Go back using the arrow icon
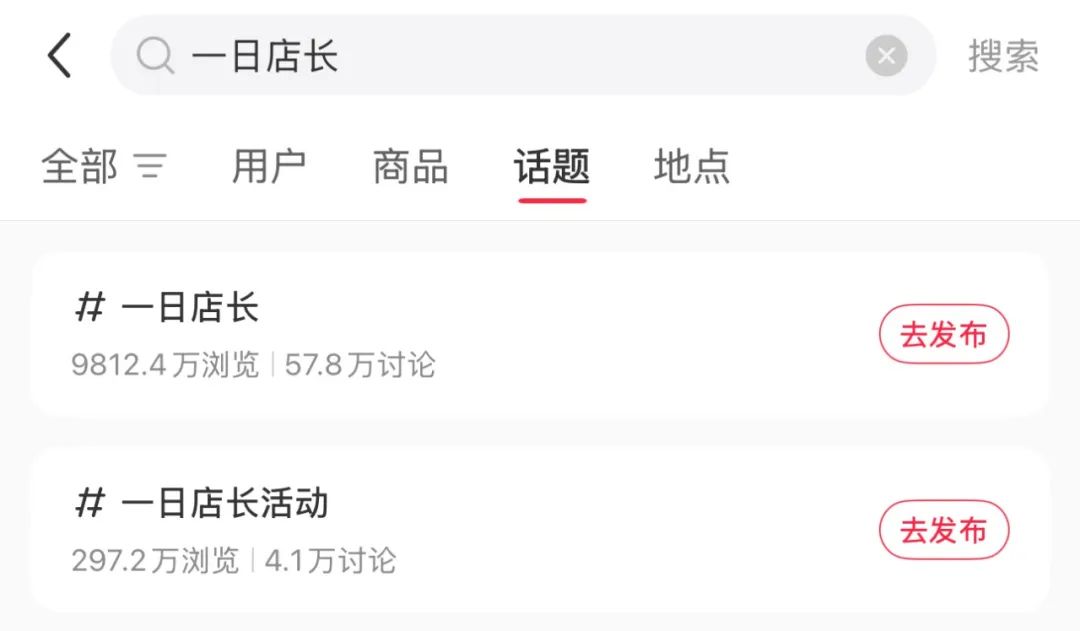The height and width of the screenshot is (631, 1080). tap(60, 55)
